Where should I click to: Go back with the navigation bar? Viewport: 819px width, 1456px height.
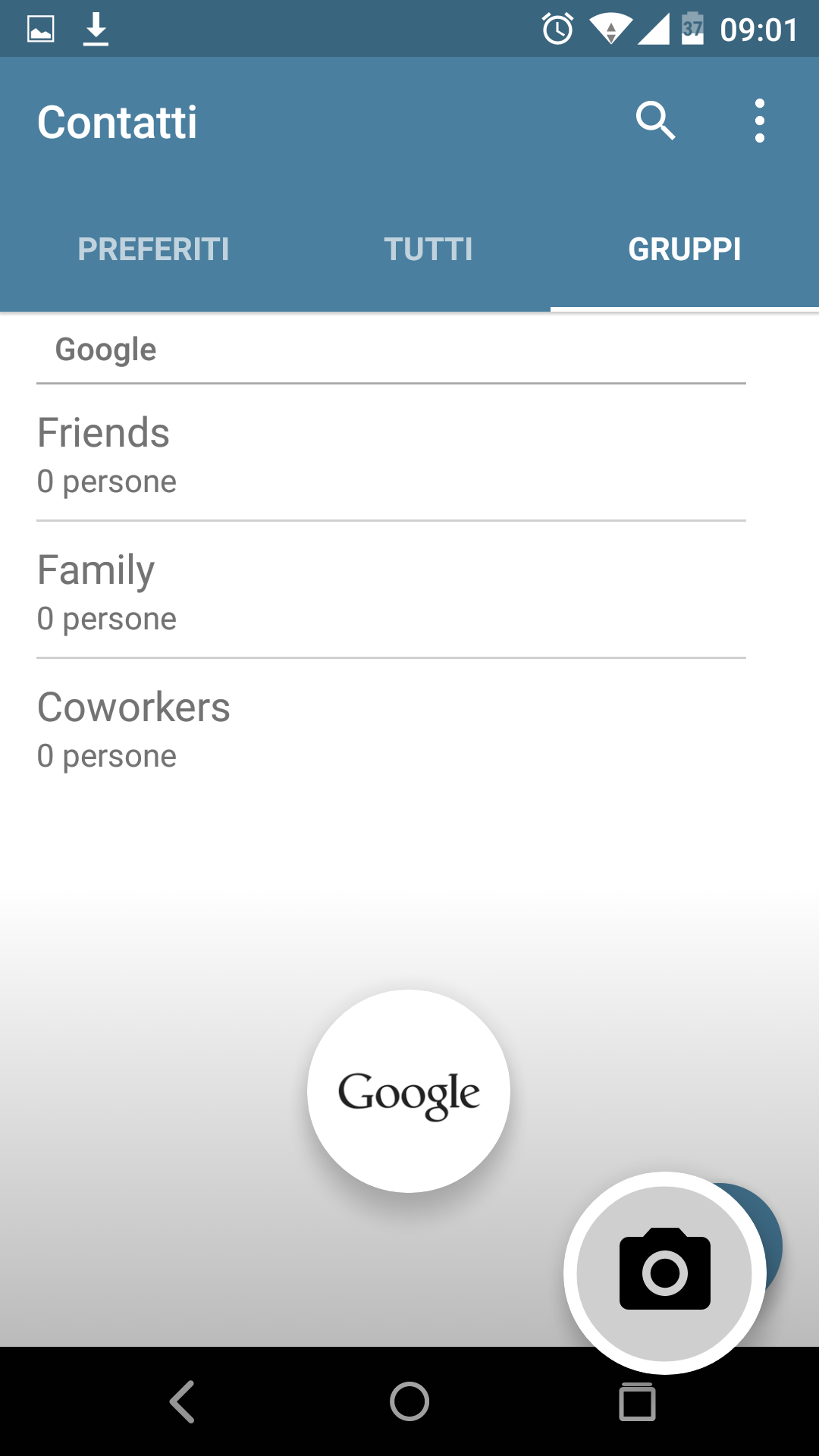click(182, 1401)
